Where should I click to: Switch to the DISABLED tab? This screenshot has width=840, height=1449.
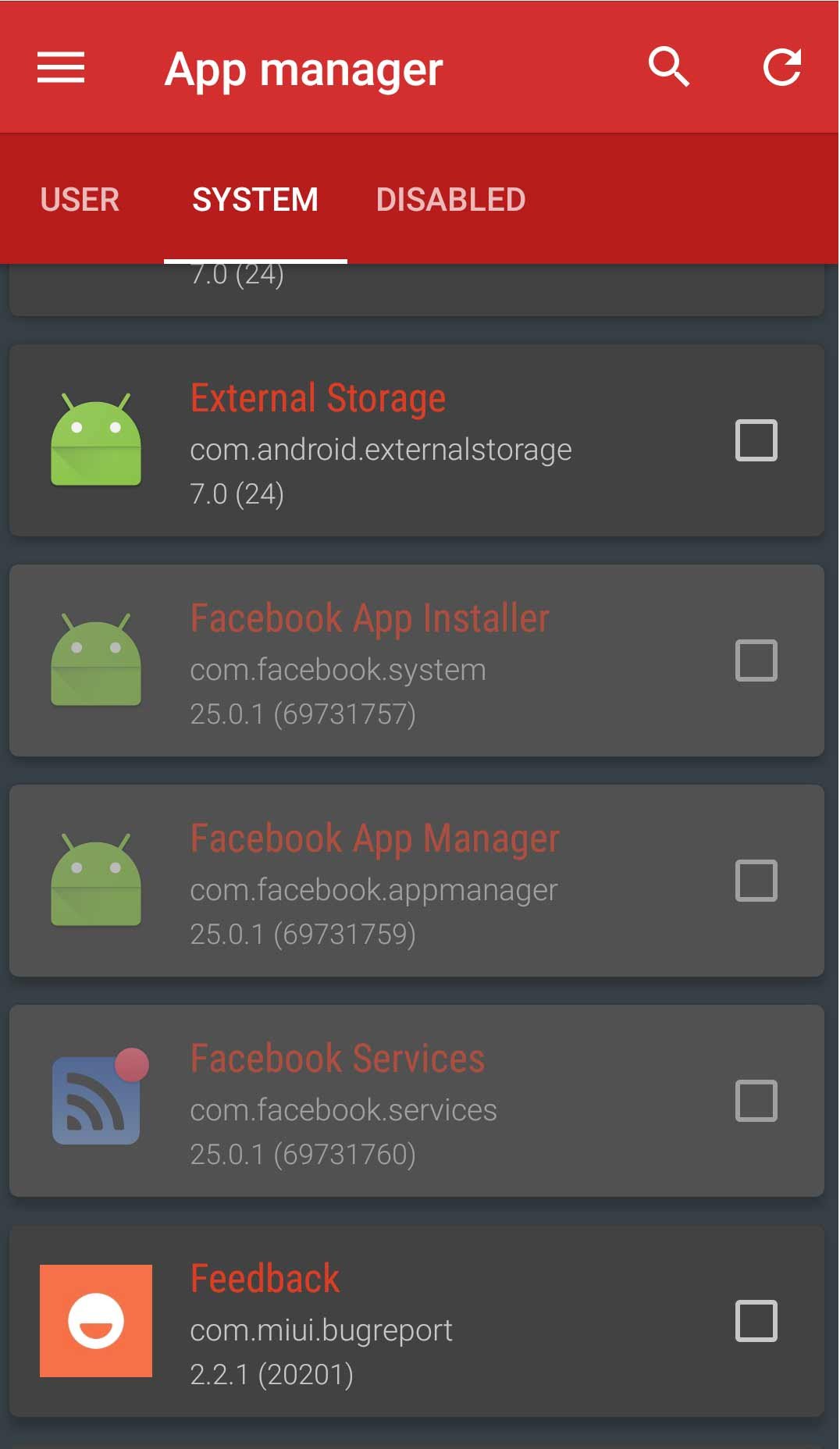tap(450, 199)
